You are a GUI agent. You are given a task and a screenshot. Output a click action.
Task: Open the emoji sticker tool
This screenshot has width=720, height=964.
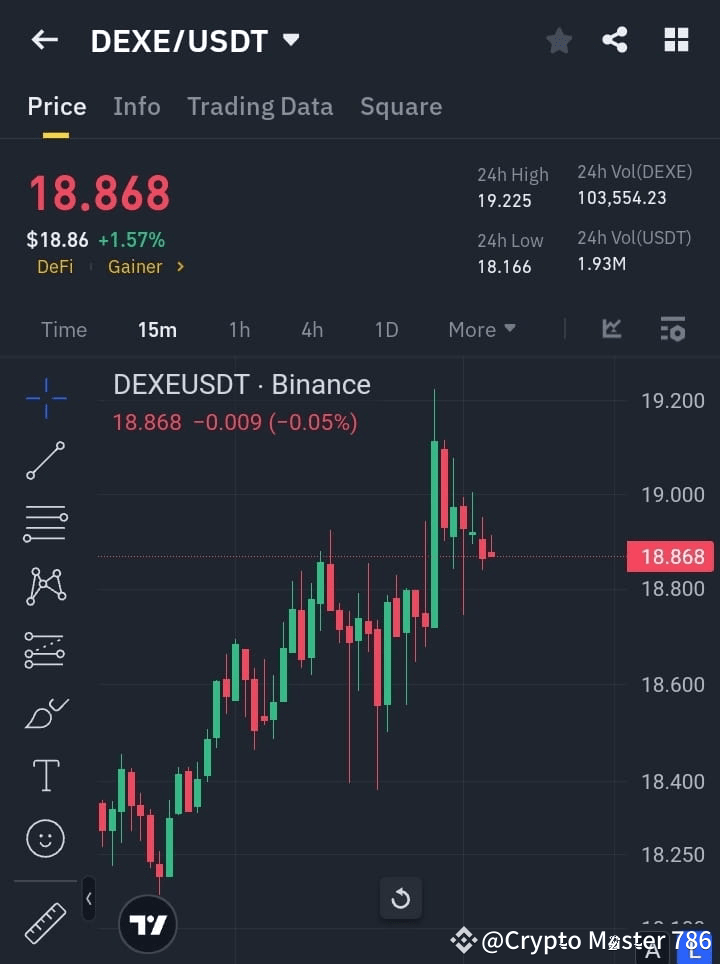coord(45,838)
